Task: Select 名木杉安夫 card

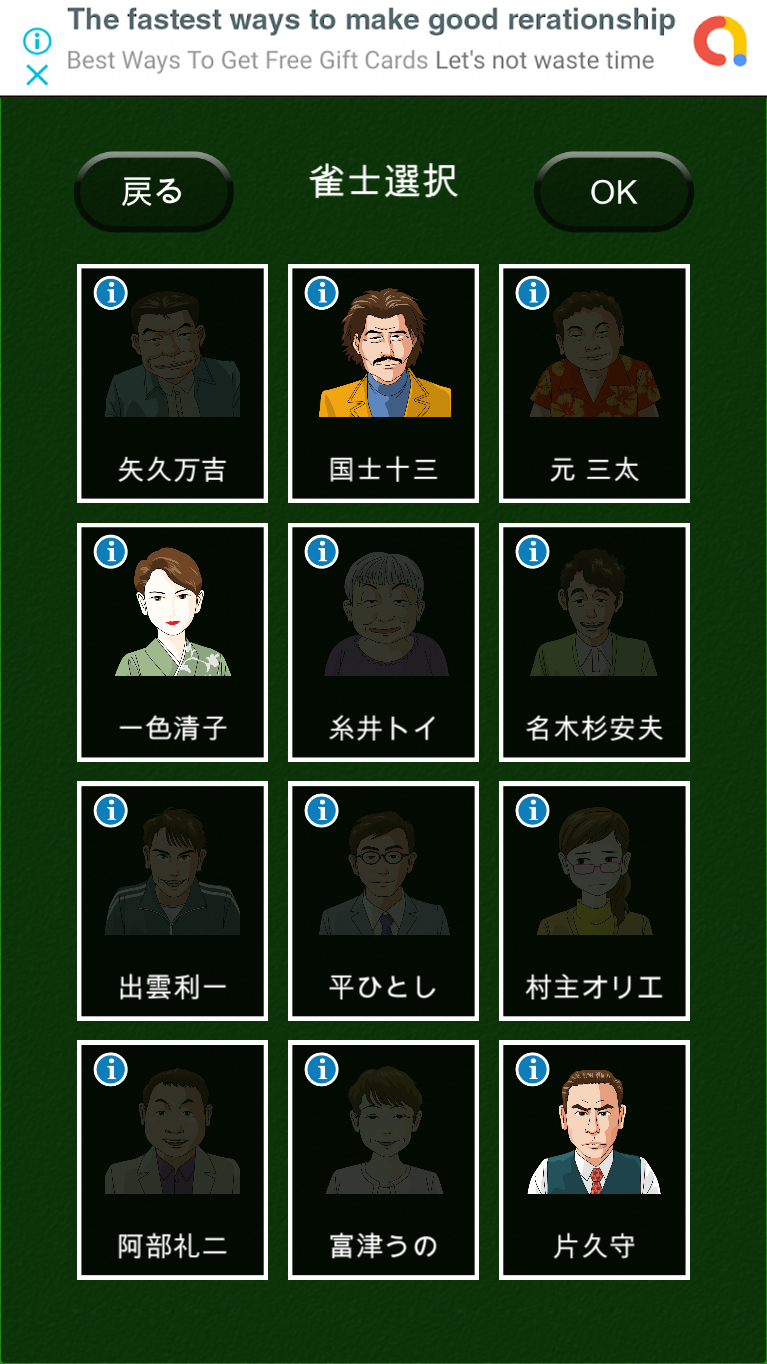Action: pos(594,643)
